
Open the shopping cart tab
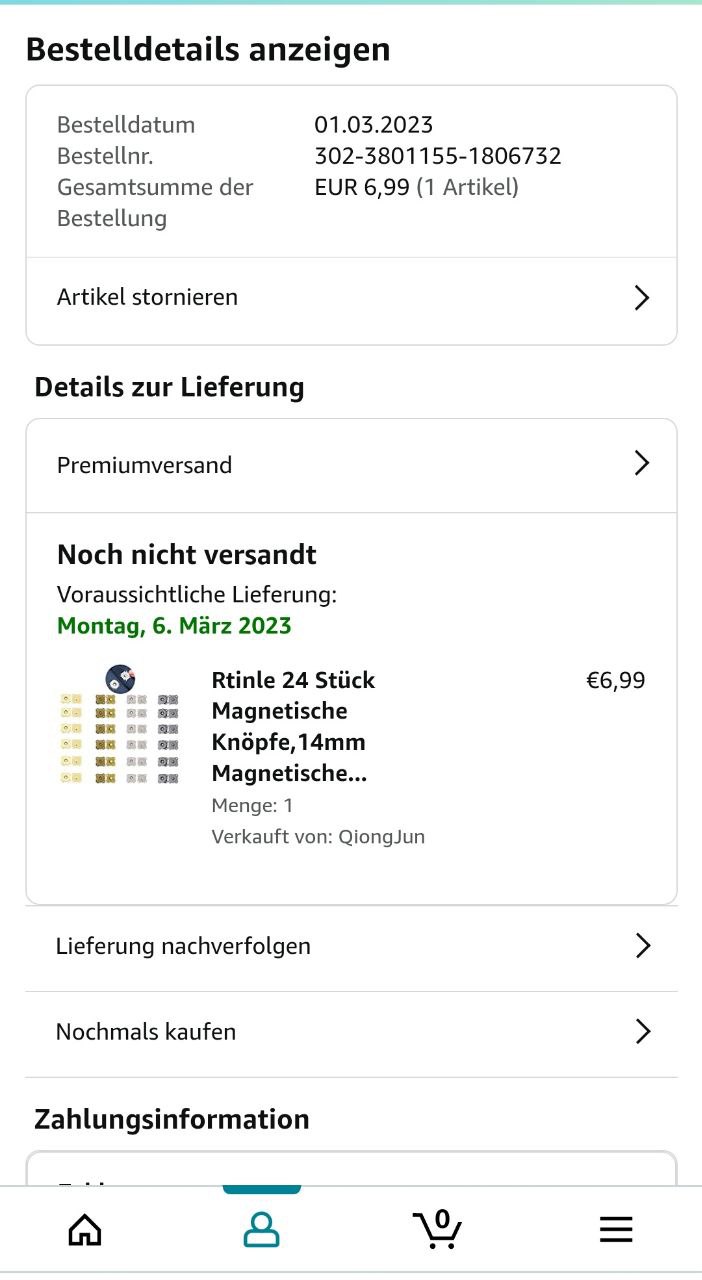tap(437, 1229)
